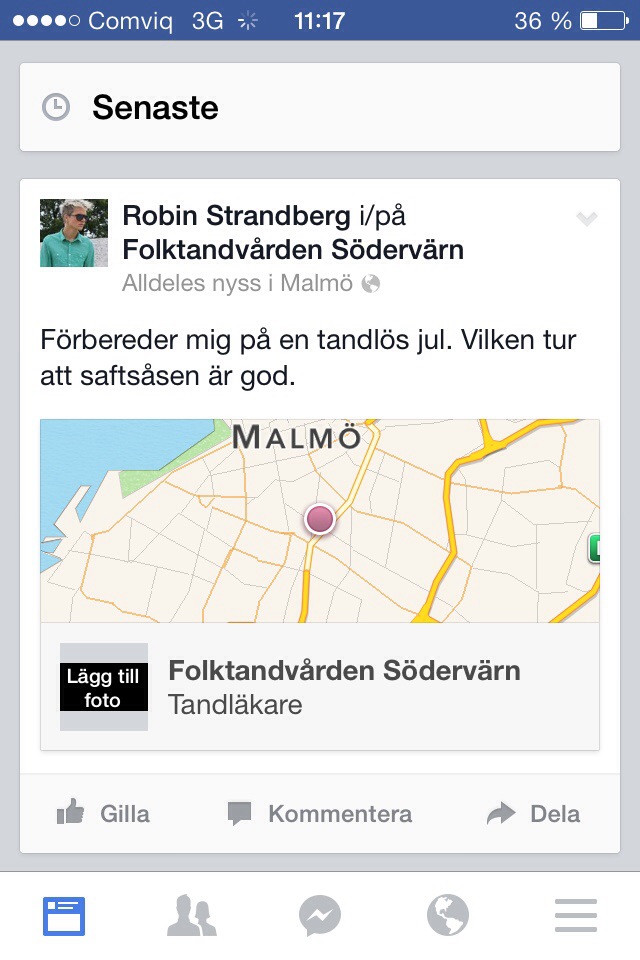Like the post with Gilla

point(104,813)
